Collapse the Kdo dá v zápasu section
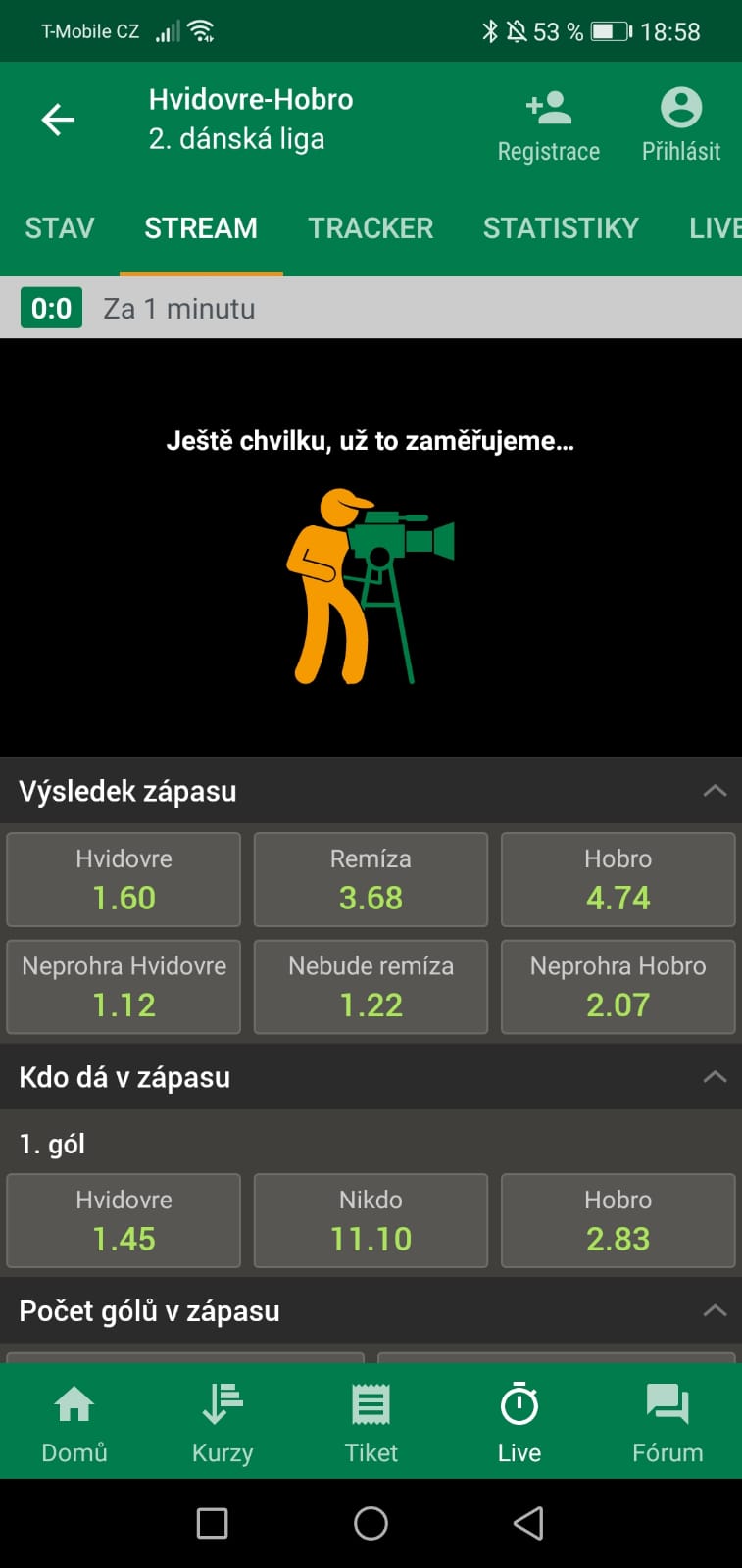The height and width of the screenshot is (1568, 742). [x=716, y=1077]
